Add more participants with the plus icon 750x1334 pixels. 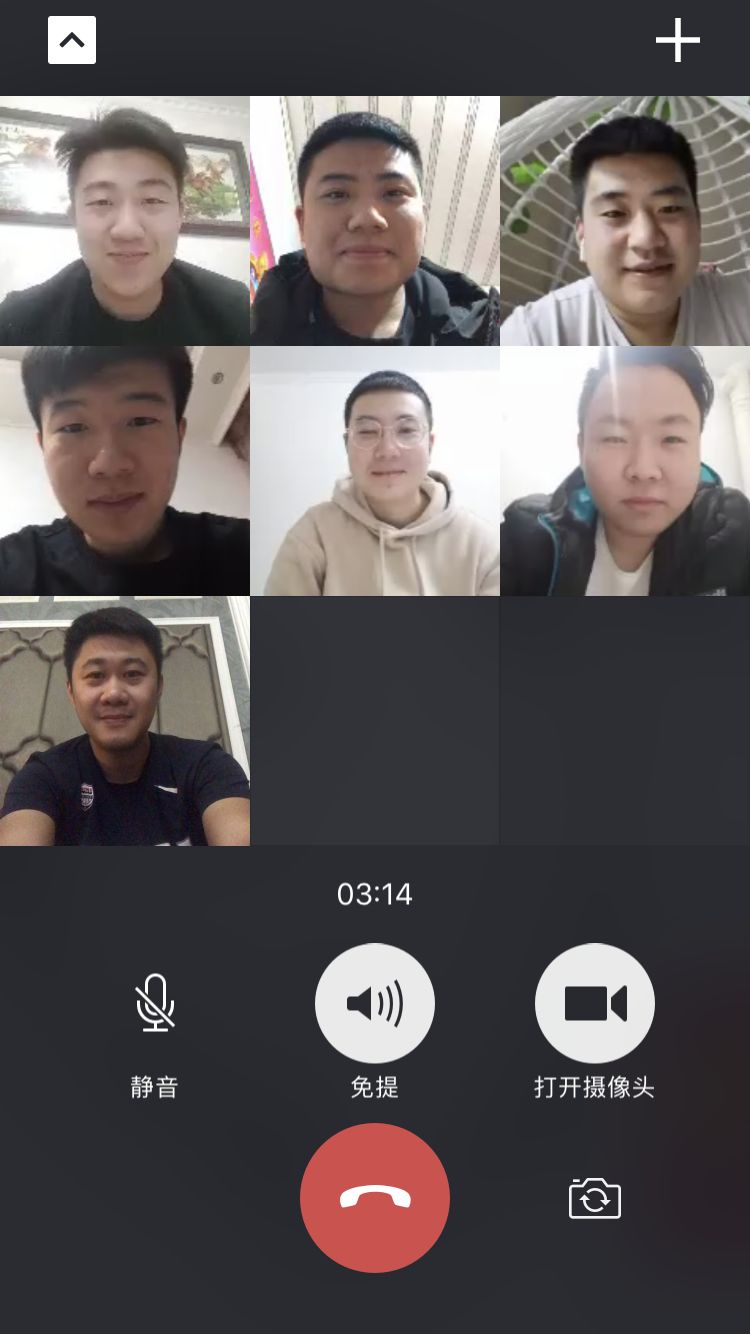tap(677, 41)
